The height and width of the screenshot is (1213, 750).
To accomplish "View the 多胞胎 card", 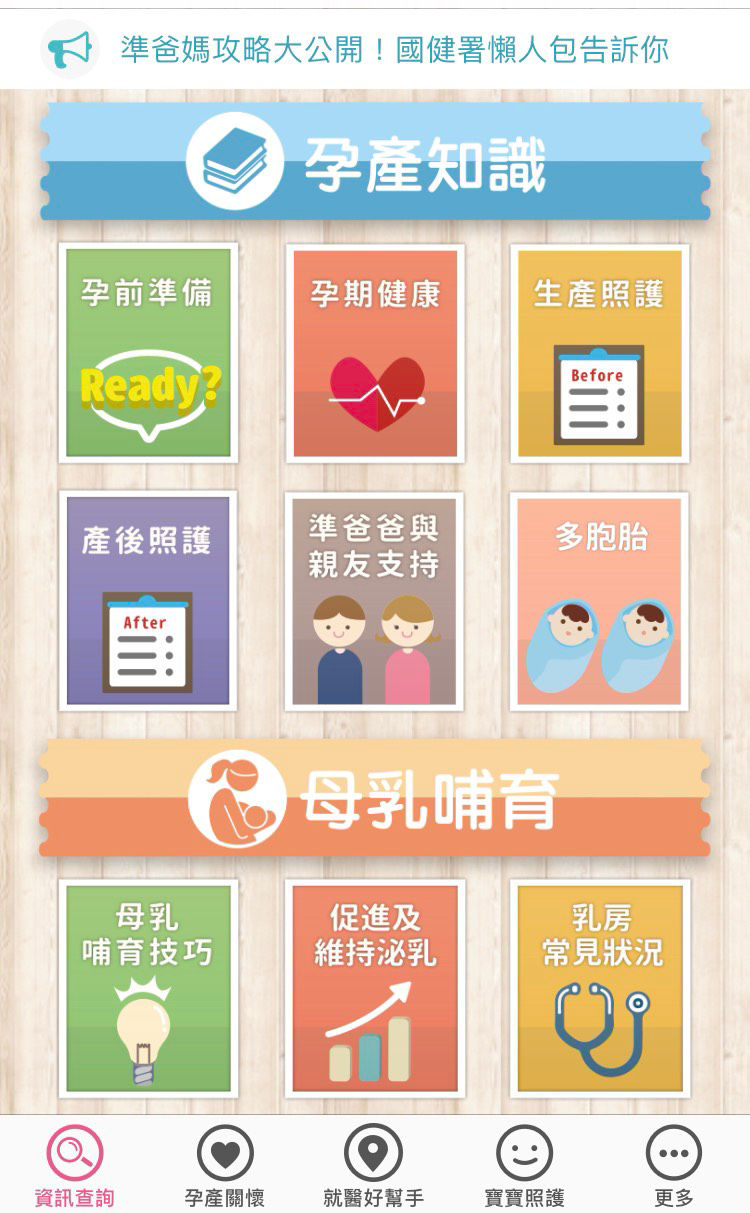I will coord(599,600).
